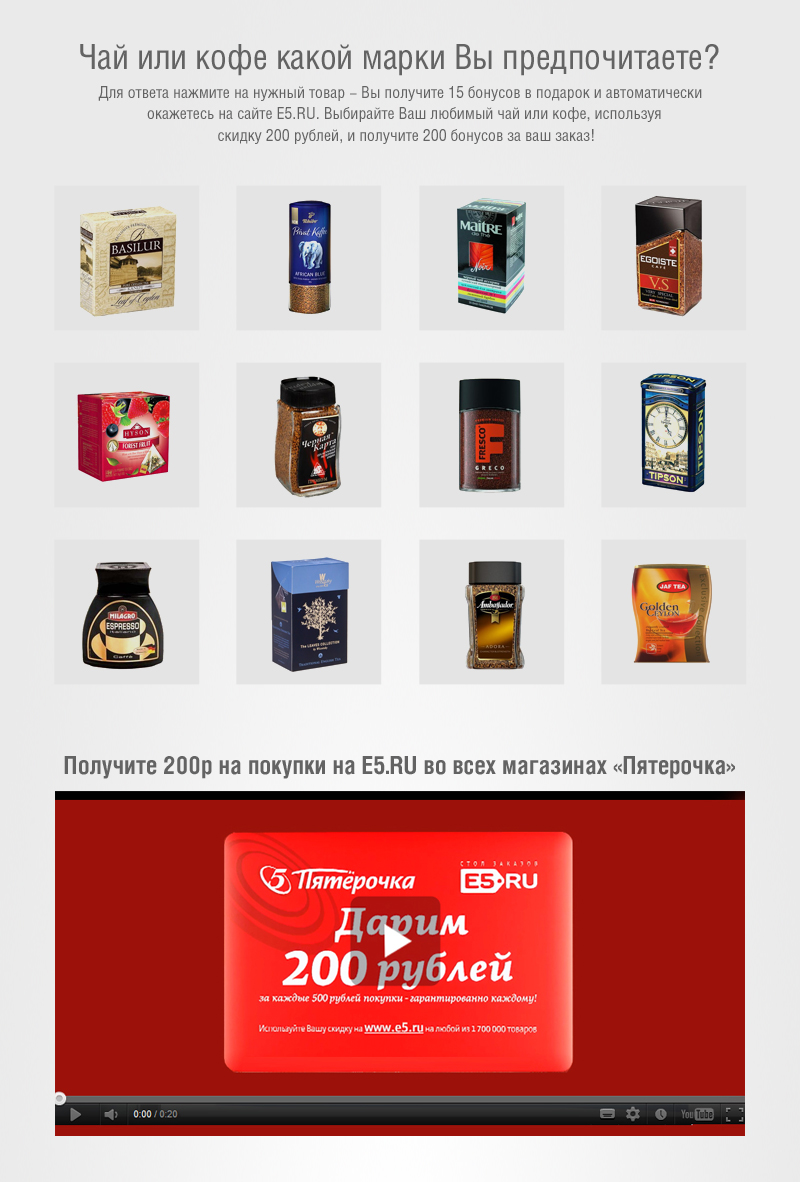Choose the Hyson Forest Fruit tea tile
This screenshot has width=800, height=1182.
tap(126, 435)
